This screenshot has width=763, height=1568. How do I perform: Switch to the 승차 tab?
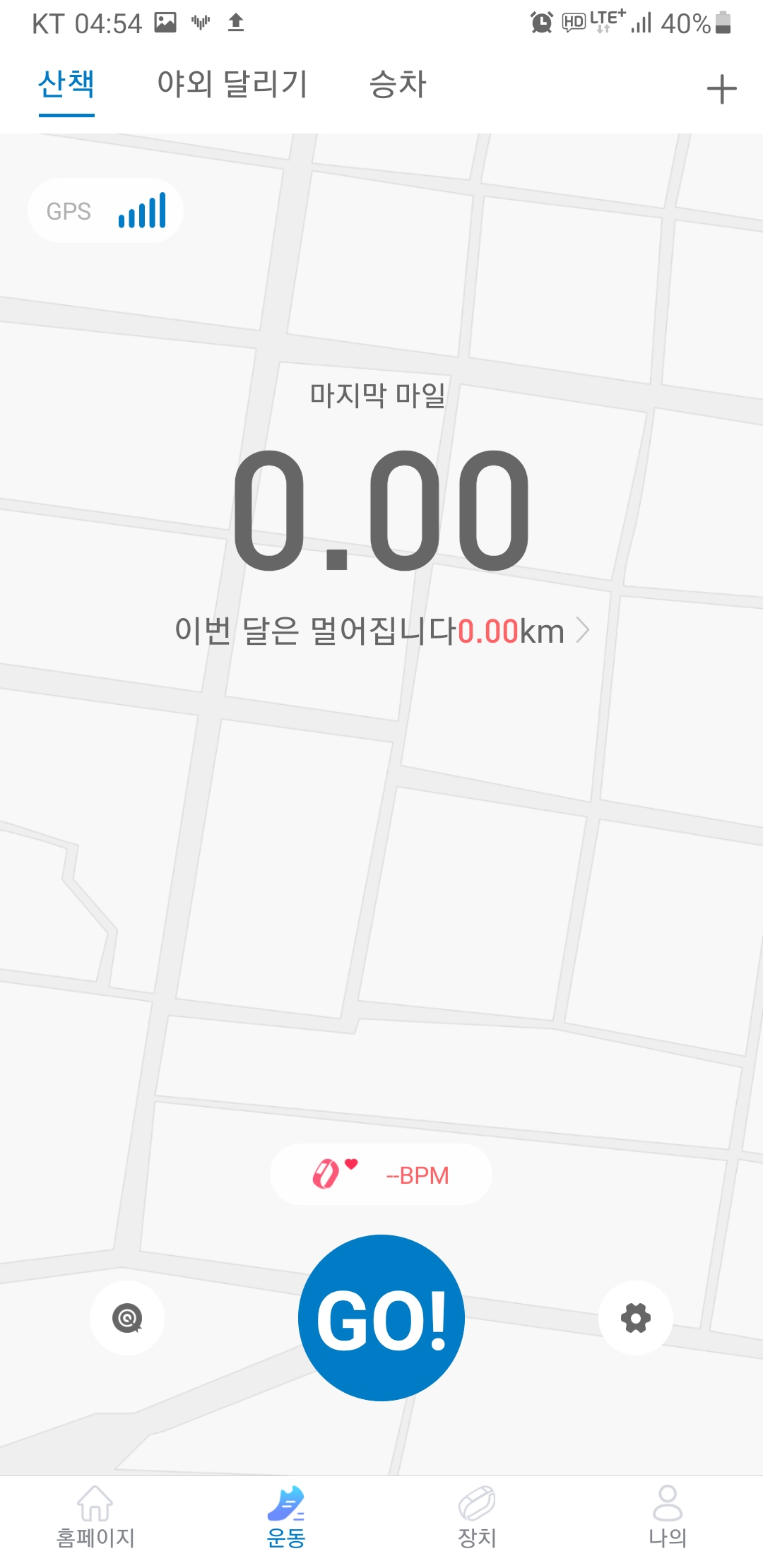click(x=398, y=84)
